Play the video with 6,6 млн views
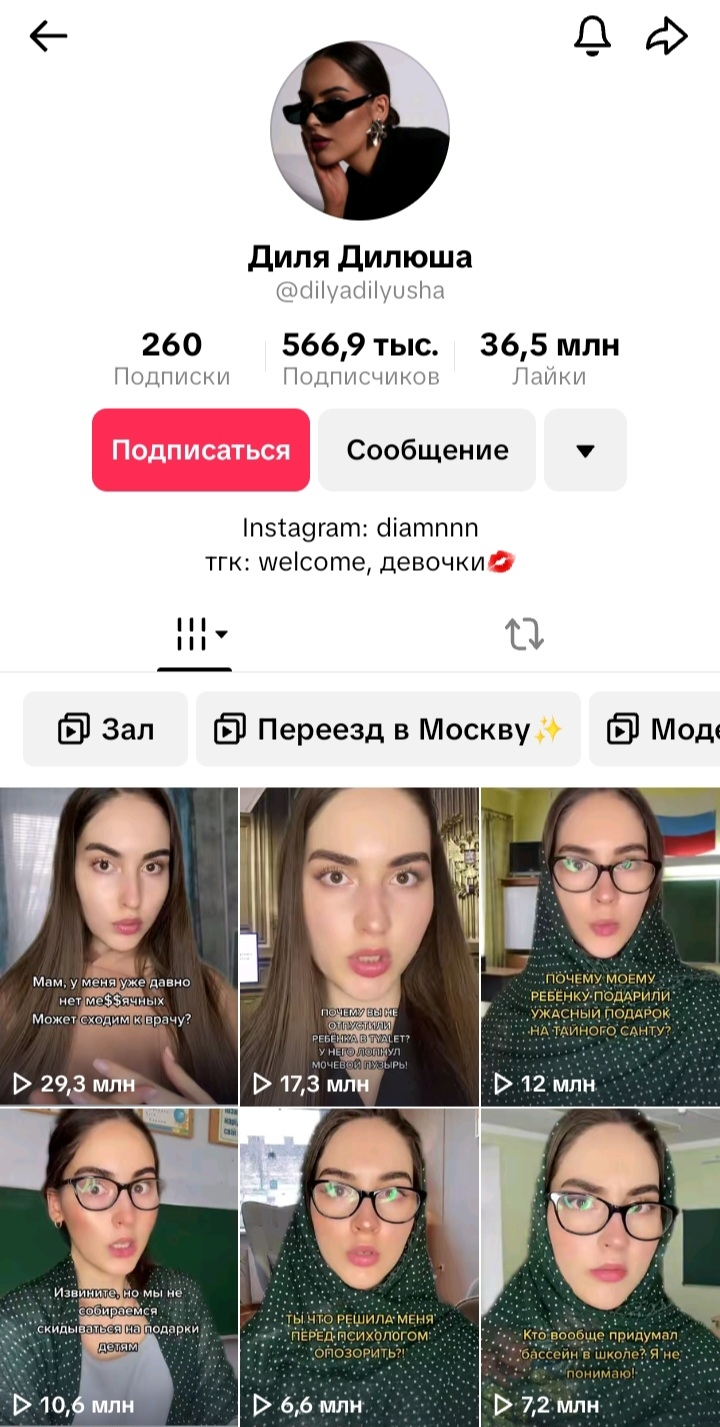This screenshot has width=720, height=1427. click(x=359, y=1266)
